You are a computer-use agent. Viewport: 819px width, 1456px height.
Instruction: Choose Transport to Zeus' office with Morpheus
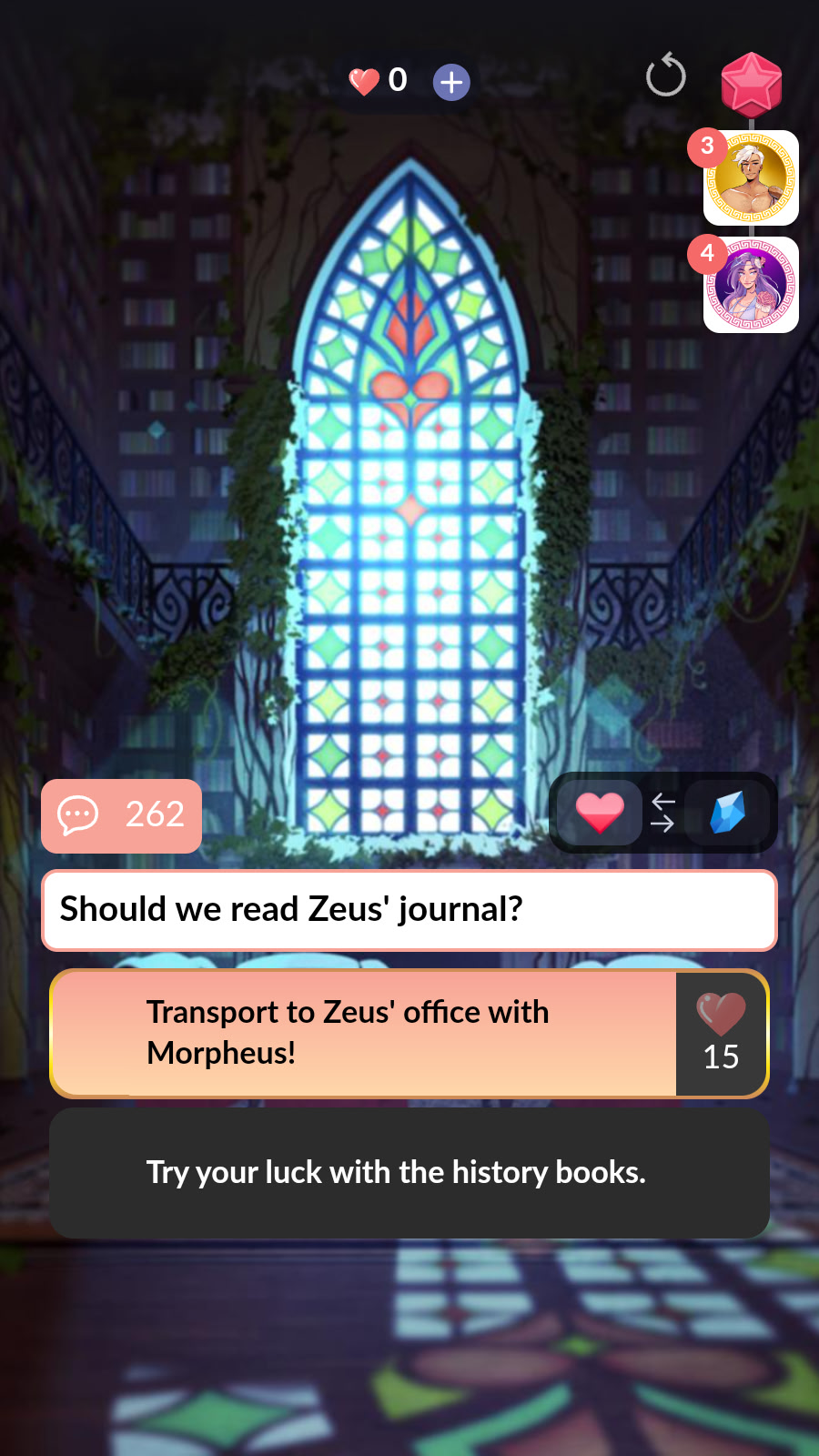[x=409, y=1034]
